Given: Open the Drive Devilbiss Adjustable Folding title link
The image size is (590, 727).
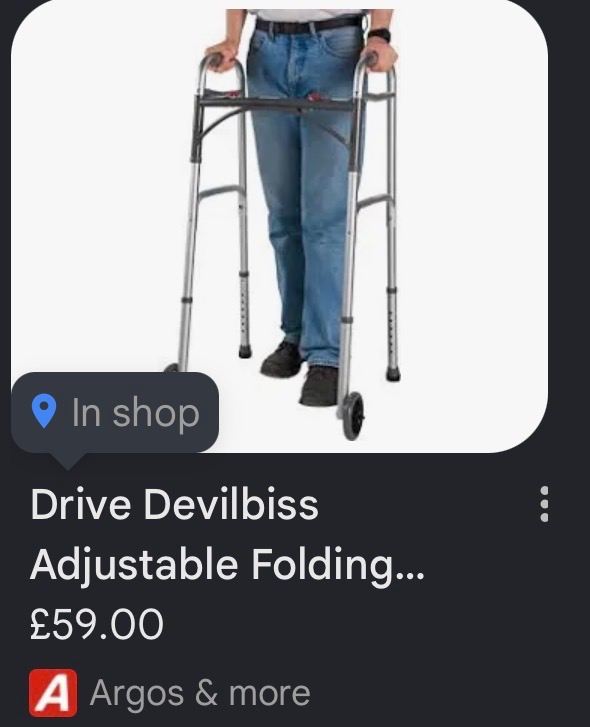Looking at the screenshot, I should tap(227, 534).
